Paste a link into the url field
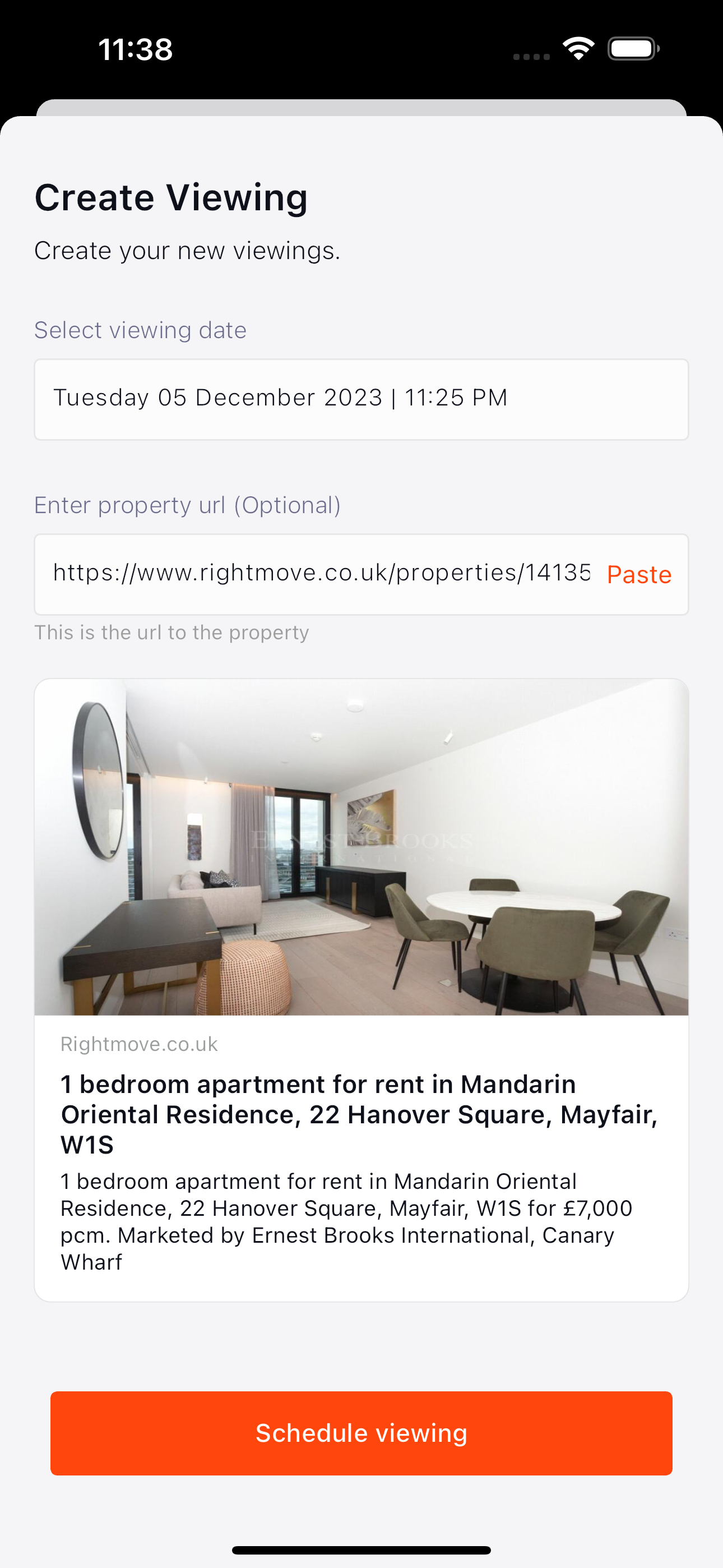The height and width of the screenshot is (1568, 723). pyautogui.click(x=638, y=575)
